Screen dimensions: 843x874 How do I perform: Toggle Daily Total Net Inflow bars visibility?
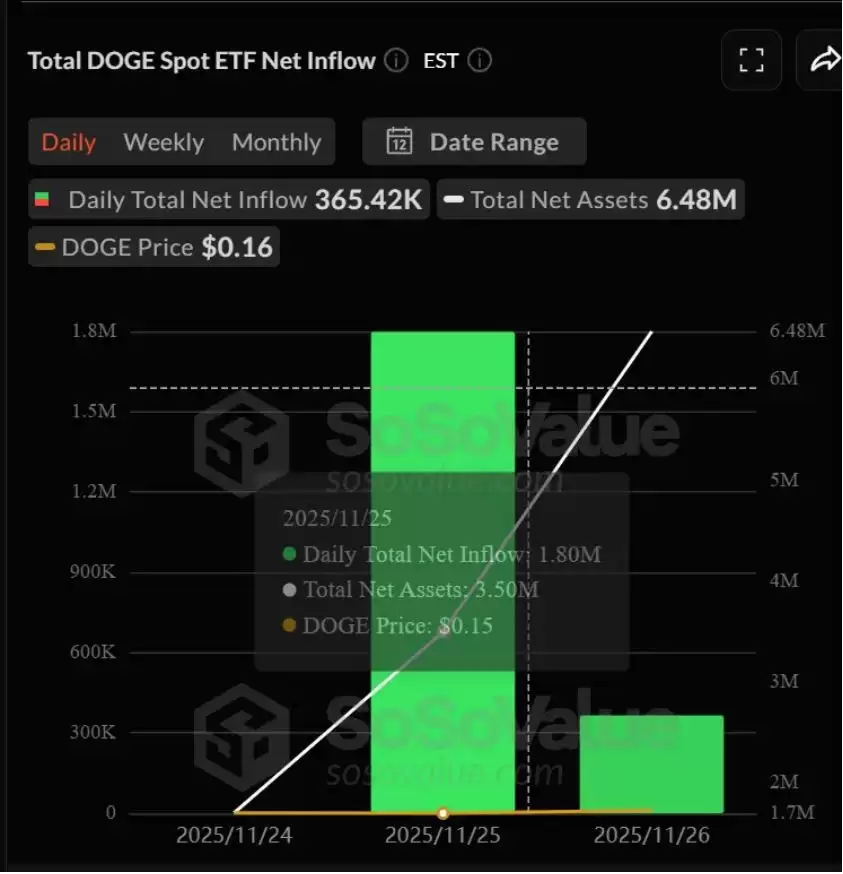tap(228, 199)
